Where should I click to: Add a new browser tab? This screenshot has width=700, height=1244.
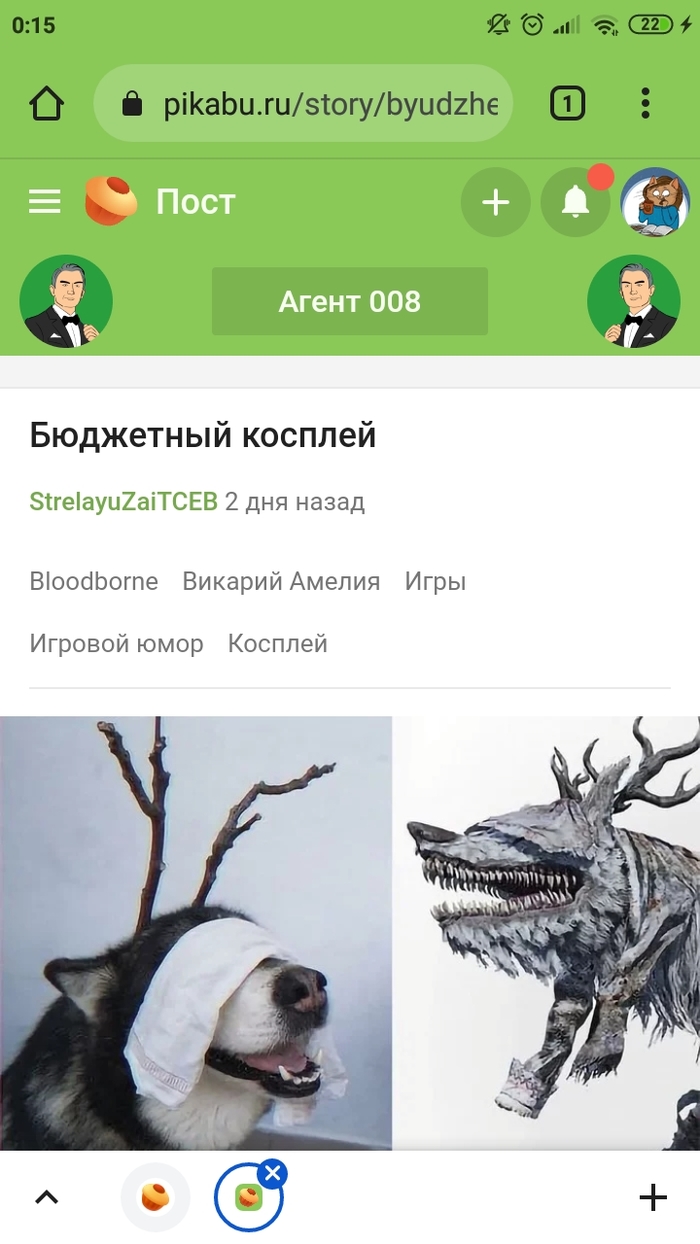[652, 1197]
